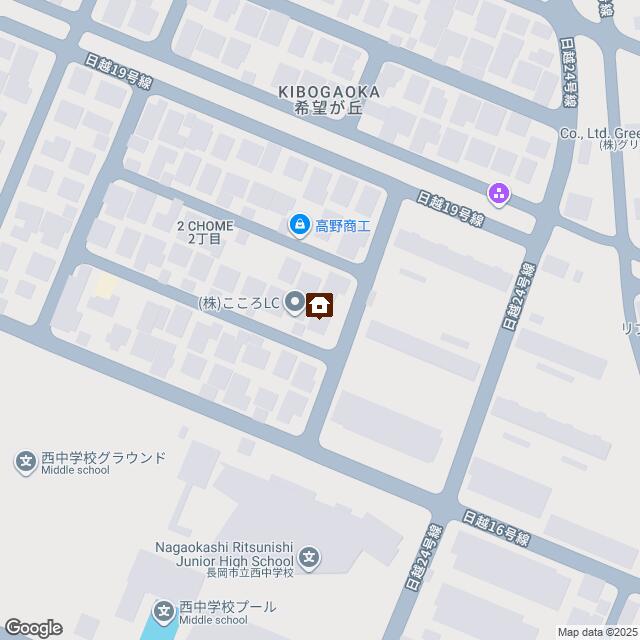Image resolution: width=640 pixels, height=640 pixels.
Task: Tap the purple marker on 日越19号線
Action: [497, 192]
